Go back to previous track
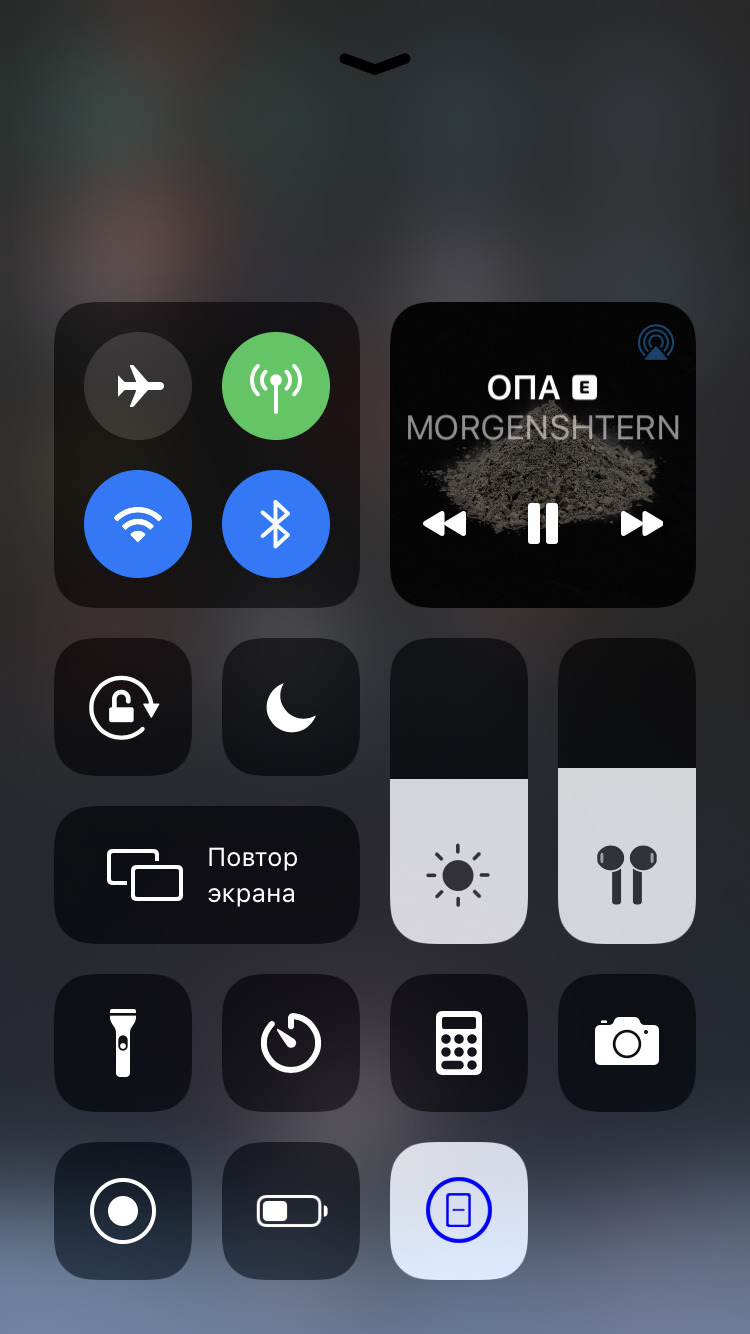750x1334 pixels. pos(445,523)
